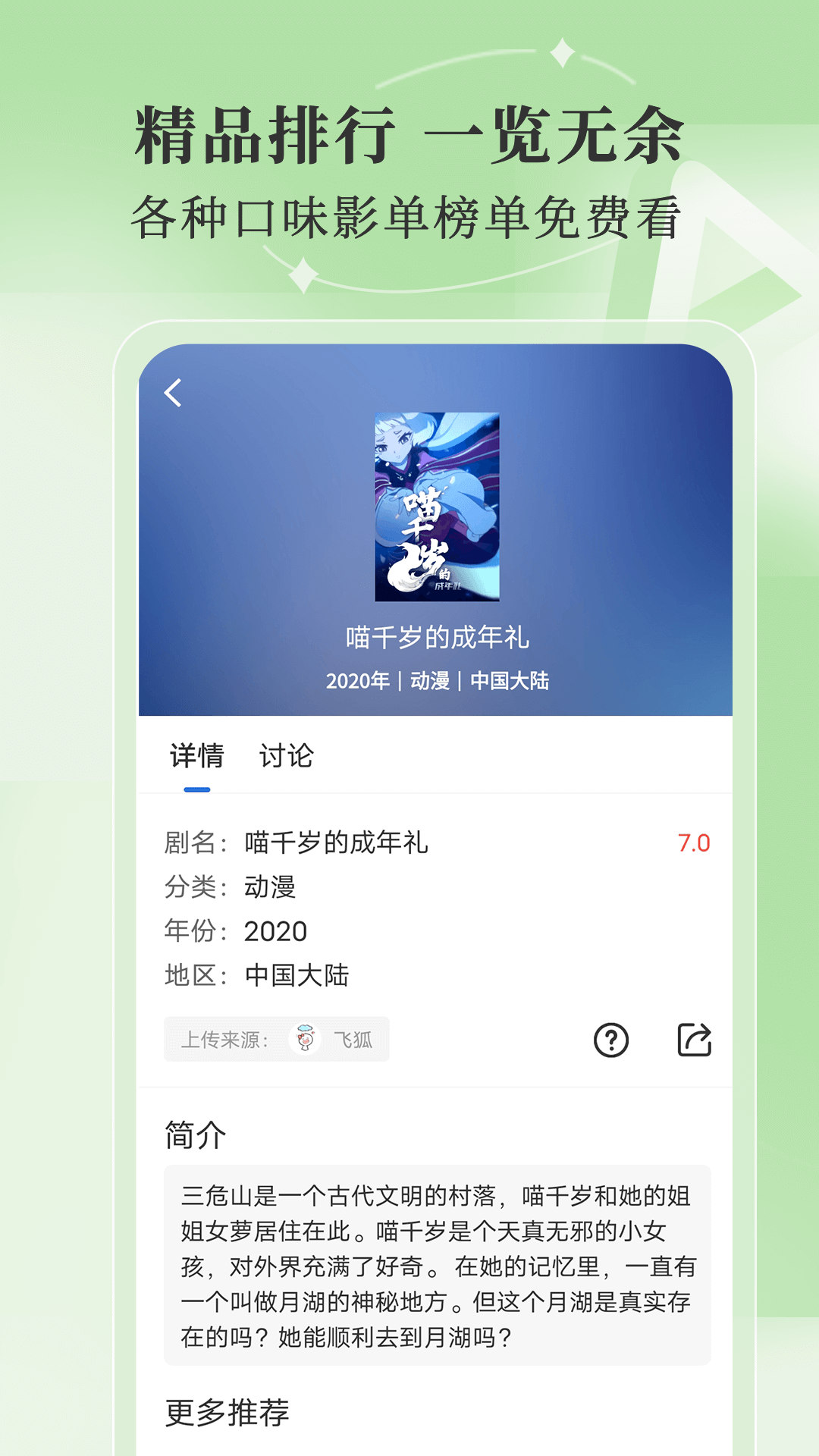Open the poster of 喵千岁的成年礼
Image resolution: width=819 pixels, height=1456 pixels.
pyautogui.click(x=438, y=507)
